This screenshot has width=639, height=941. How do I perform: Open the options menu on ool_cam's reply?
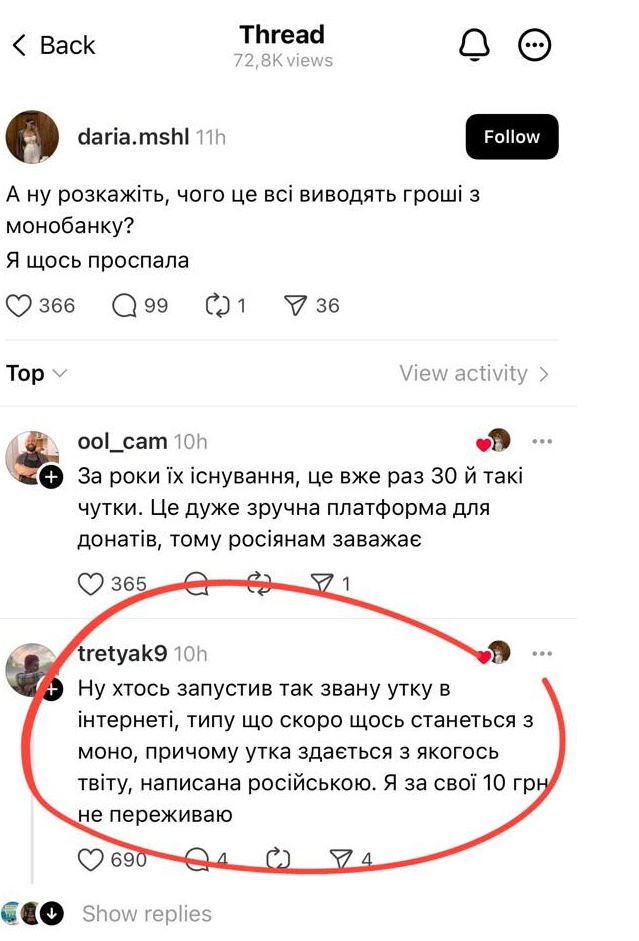tap(542, 441)
